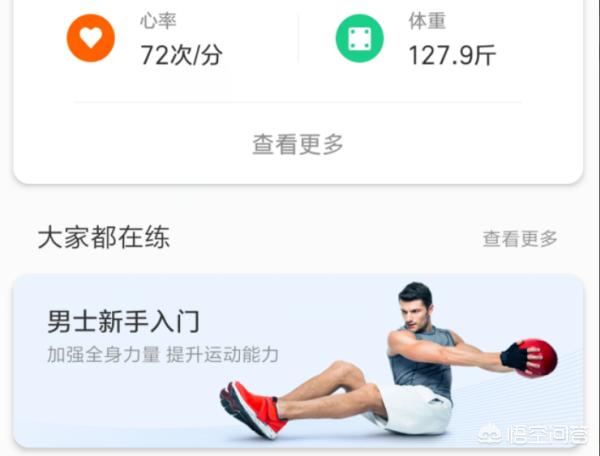The height and width of the screenshot is (456, 600).
Task: Tap 查看更多 beside 大家都在练
Action: click(x=520, y=238)
